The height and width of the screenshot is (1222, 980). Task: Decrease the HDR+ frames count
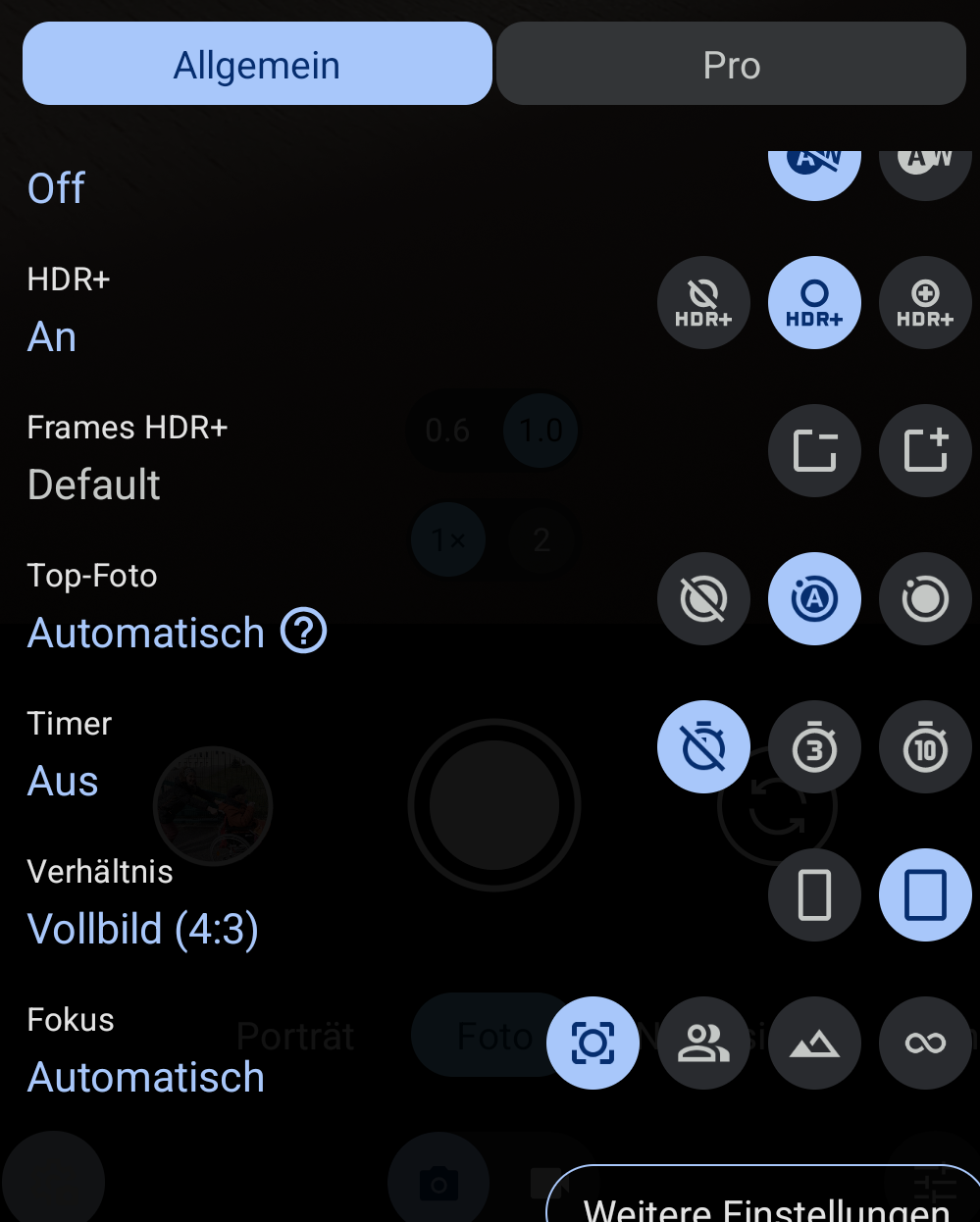click(x=814, y=451)
